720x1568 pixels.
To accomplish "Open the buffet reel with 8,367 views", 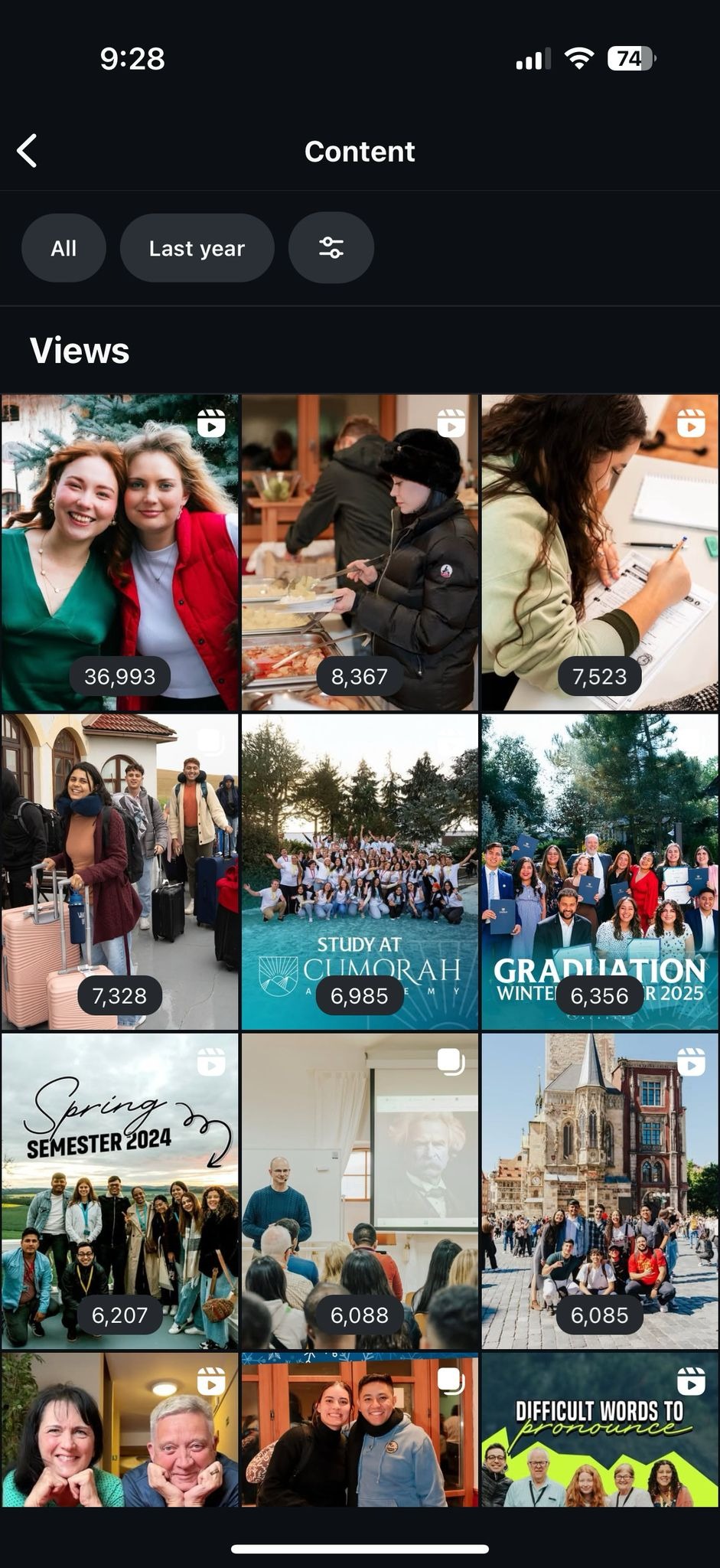I will click(x=360, y=551).
